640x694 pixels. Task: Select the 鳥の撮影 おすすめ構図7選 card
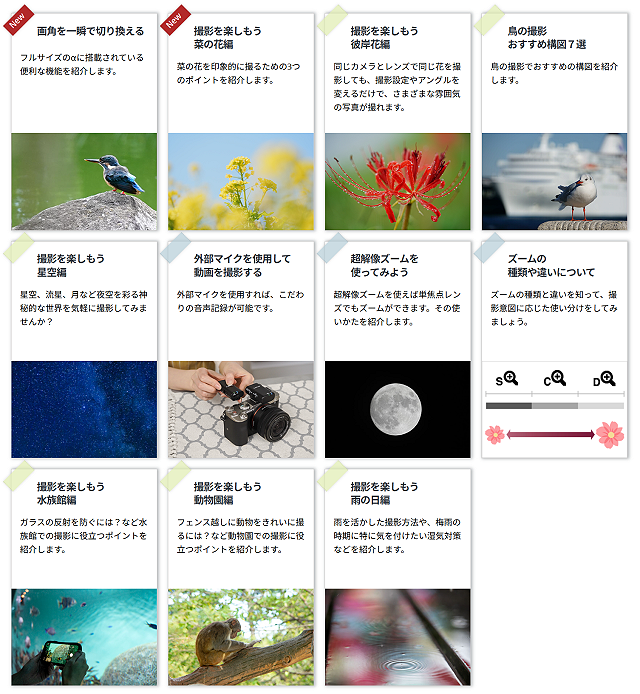[555, 120]
